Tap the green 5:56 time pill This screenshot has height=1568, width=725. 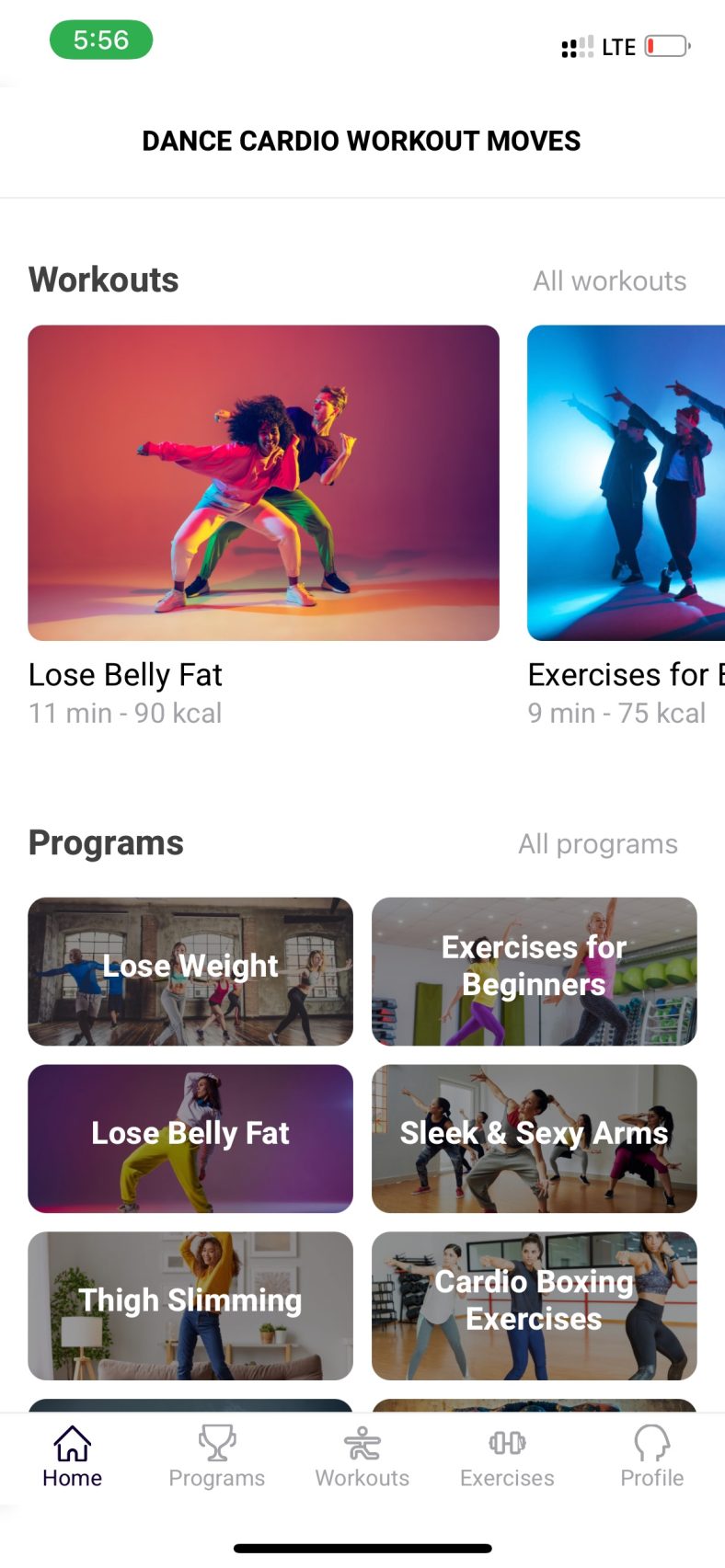point(101,40)
